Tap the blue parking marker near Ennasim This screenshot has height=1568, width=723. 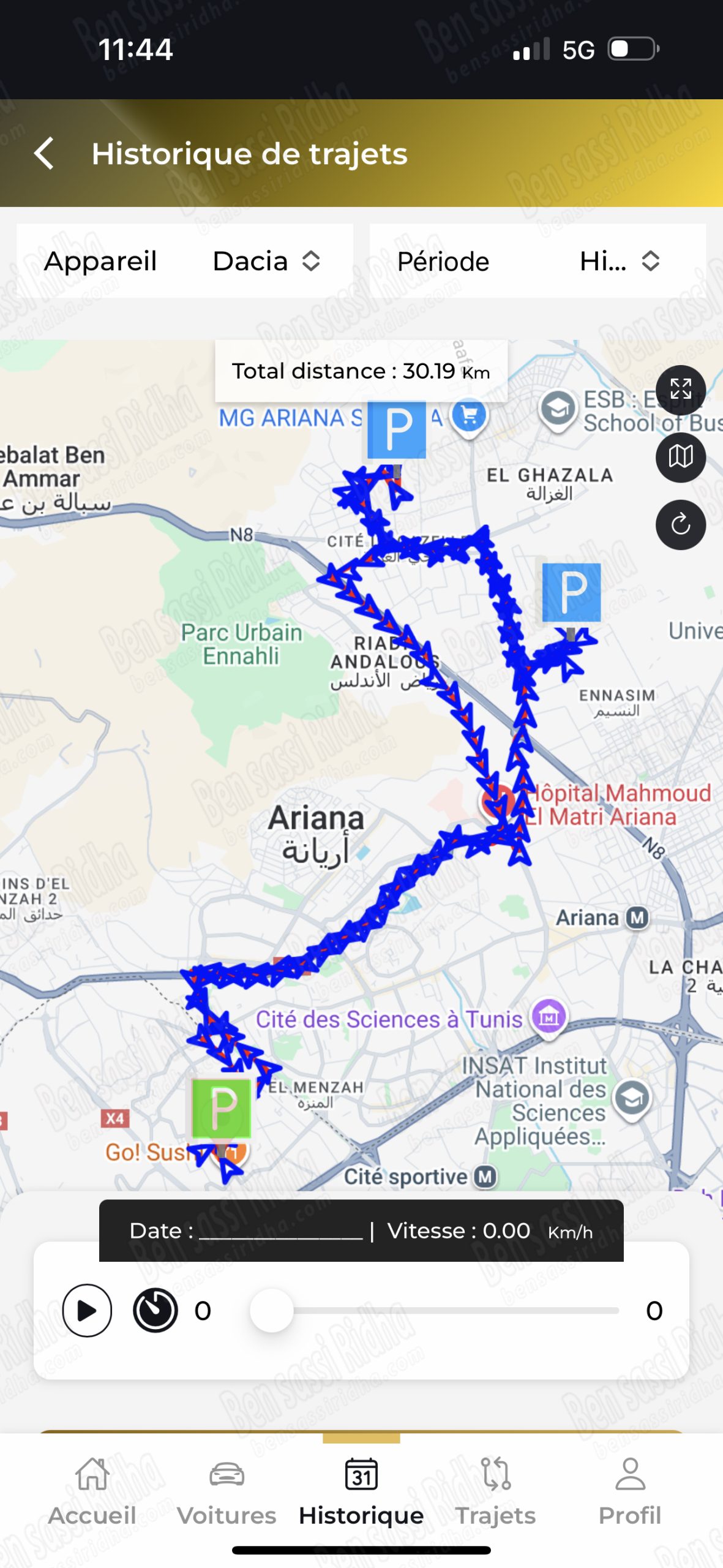[571, 593]
